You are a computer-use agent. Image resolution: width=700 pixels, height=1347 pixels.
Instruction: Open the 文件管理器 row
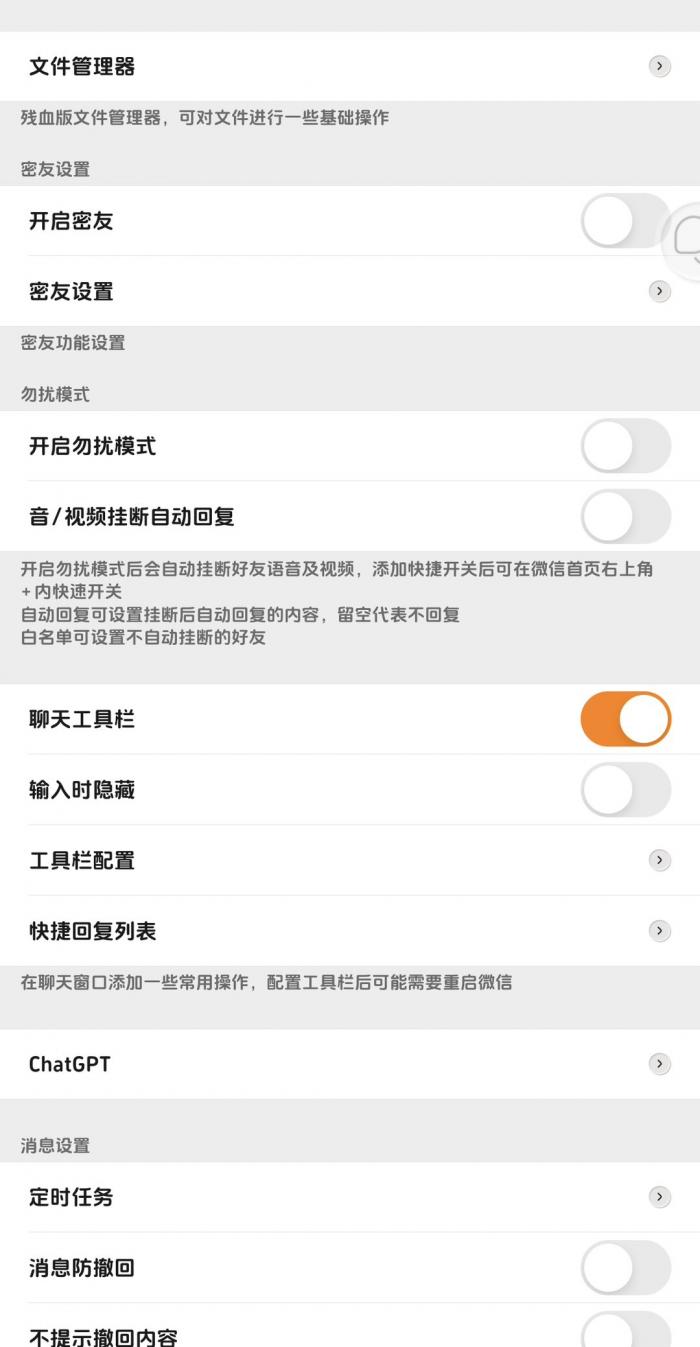pos(350,67)
